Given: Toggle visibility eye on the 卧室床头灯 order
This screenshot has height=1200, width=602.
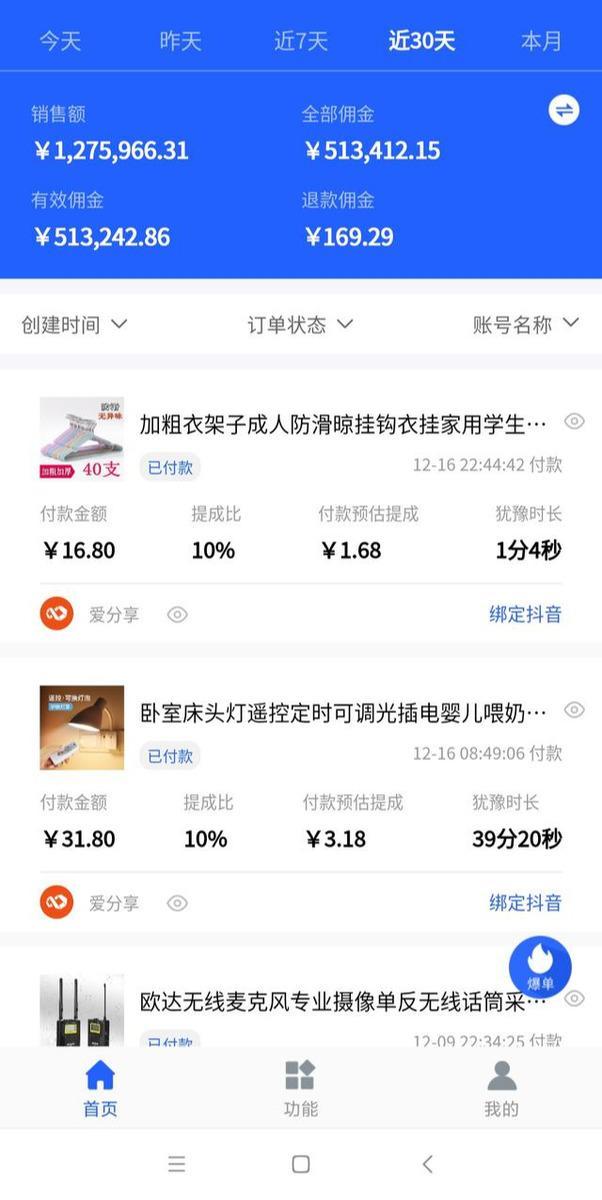Looking at the screenshot, I should tap(574, 710).
